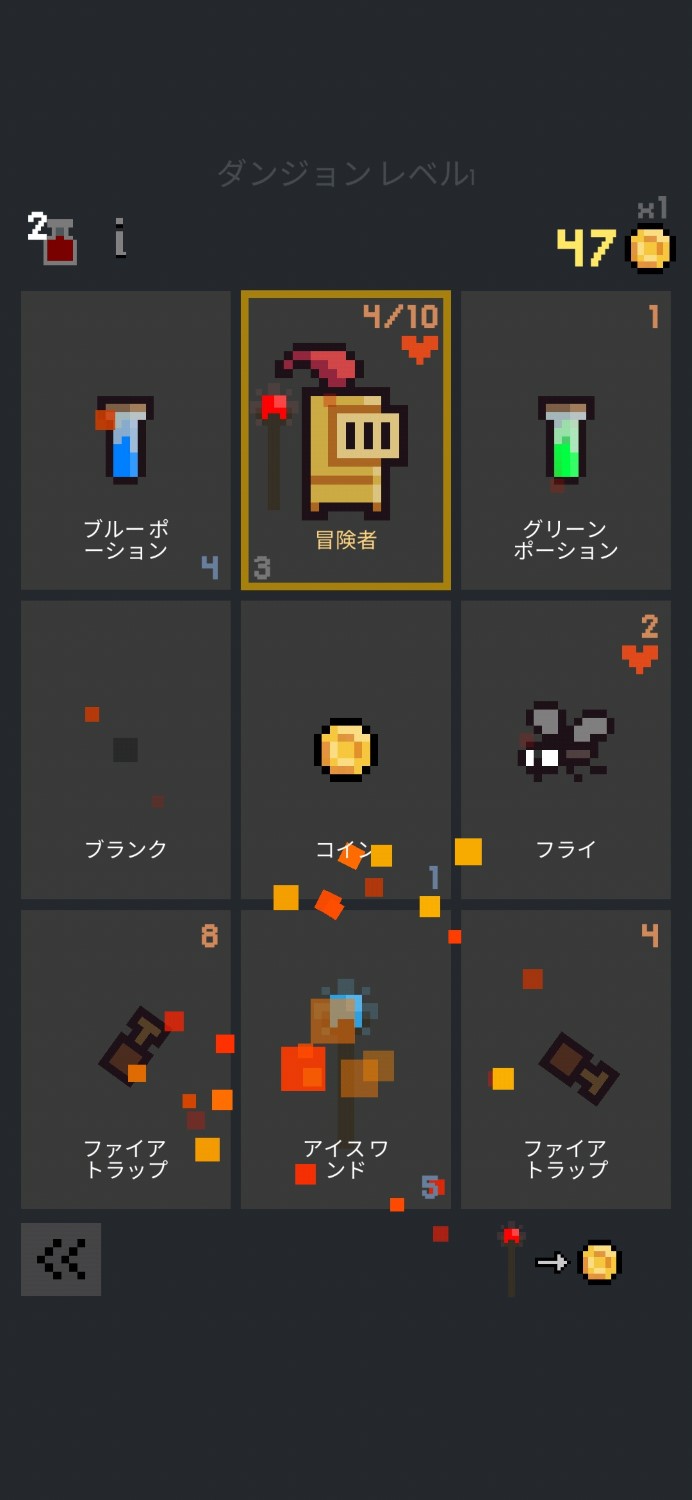This screenshot has width=692, height=1500.
Task: Sell the wand for coins
Action: pyautogui.click(x=560, y=1261)
